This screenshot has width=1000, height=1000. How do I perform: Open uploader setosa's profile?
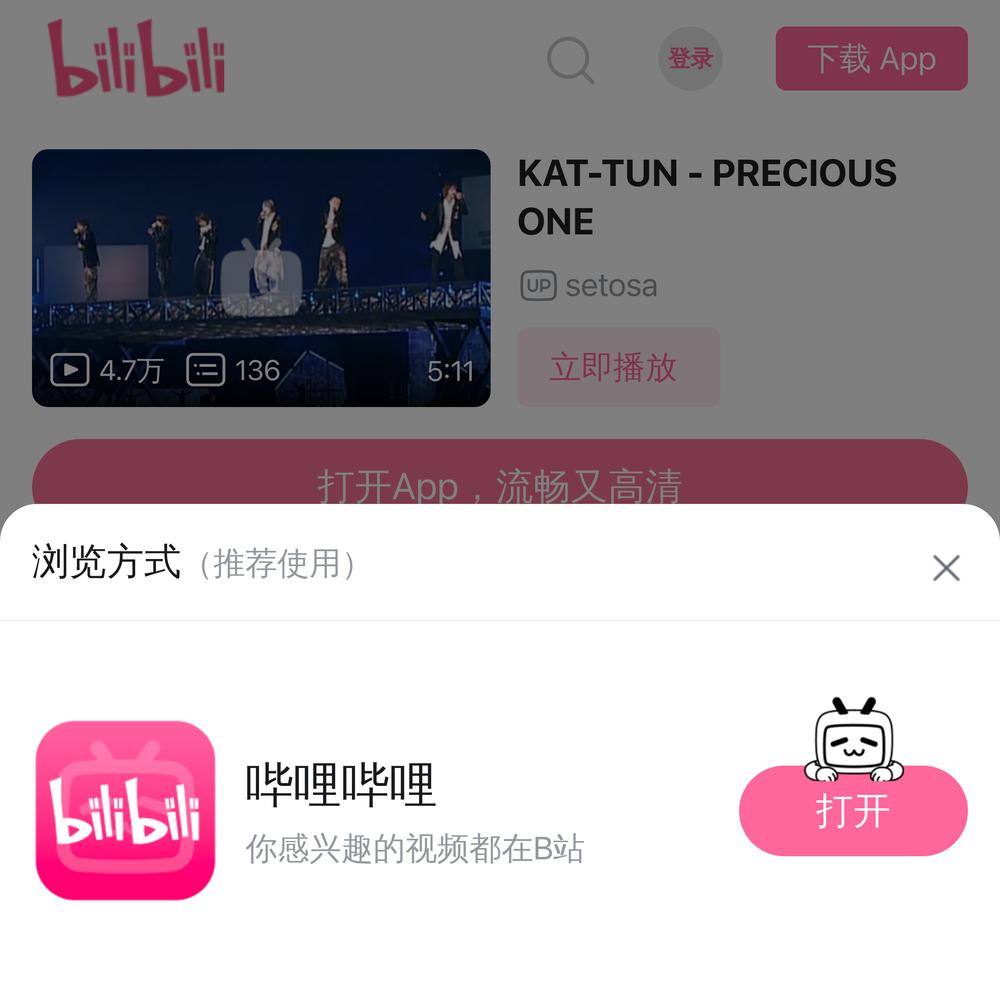tap(610, 286)
